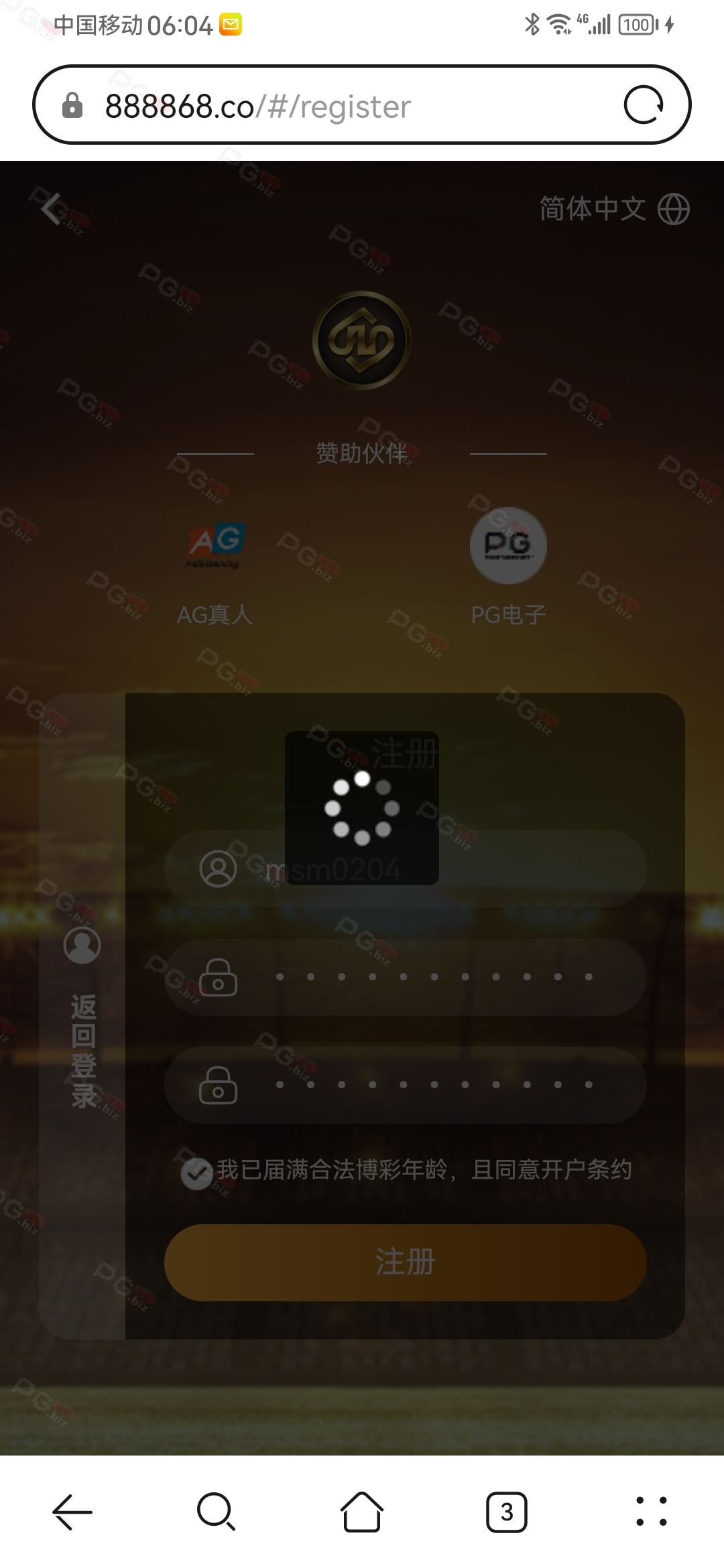Open the browser four-dot menu
This screenshot has height=1568, width=724.
[x=651, y=1512]
